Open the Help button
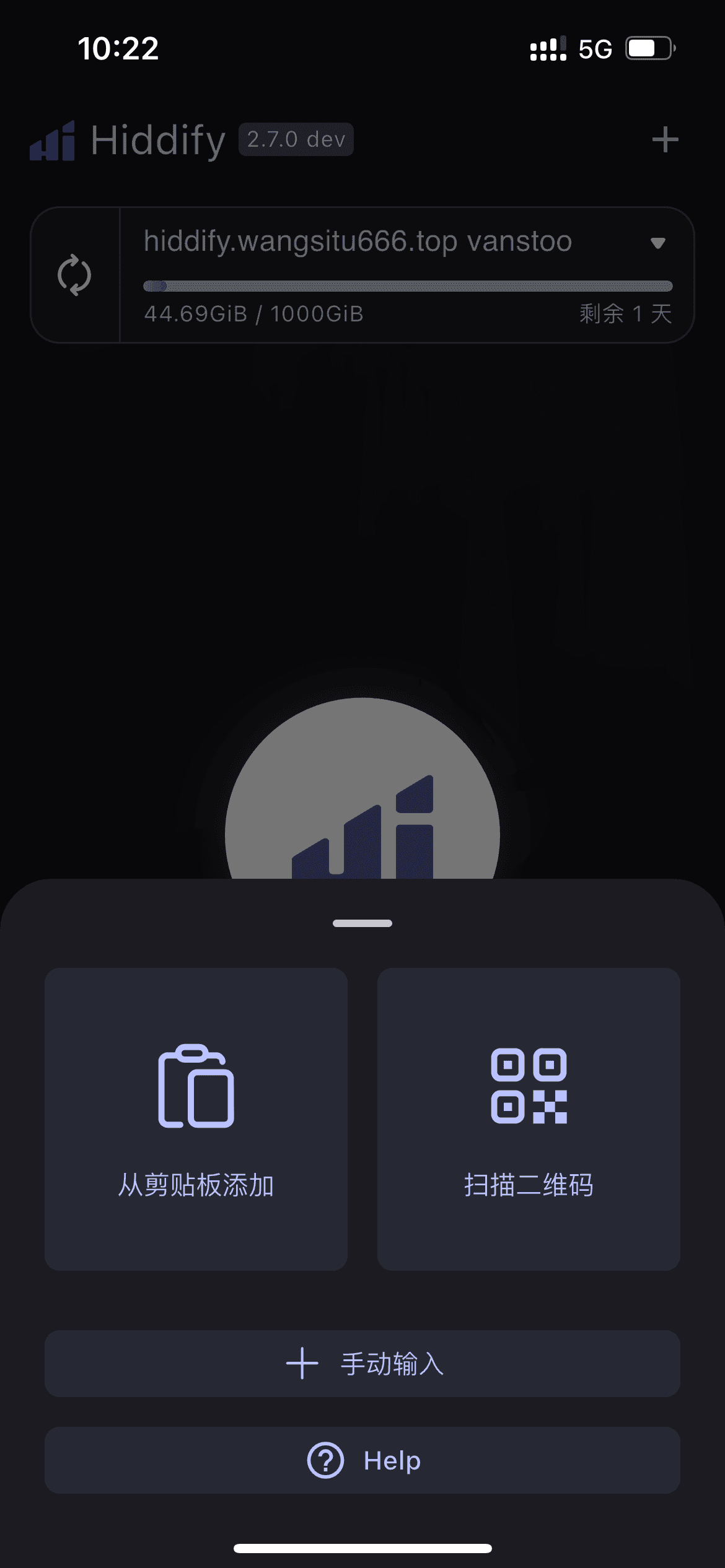 (362, 1460)
